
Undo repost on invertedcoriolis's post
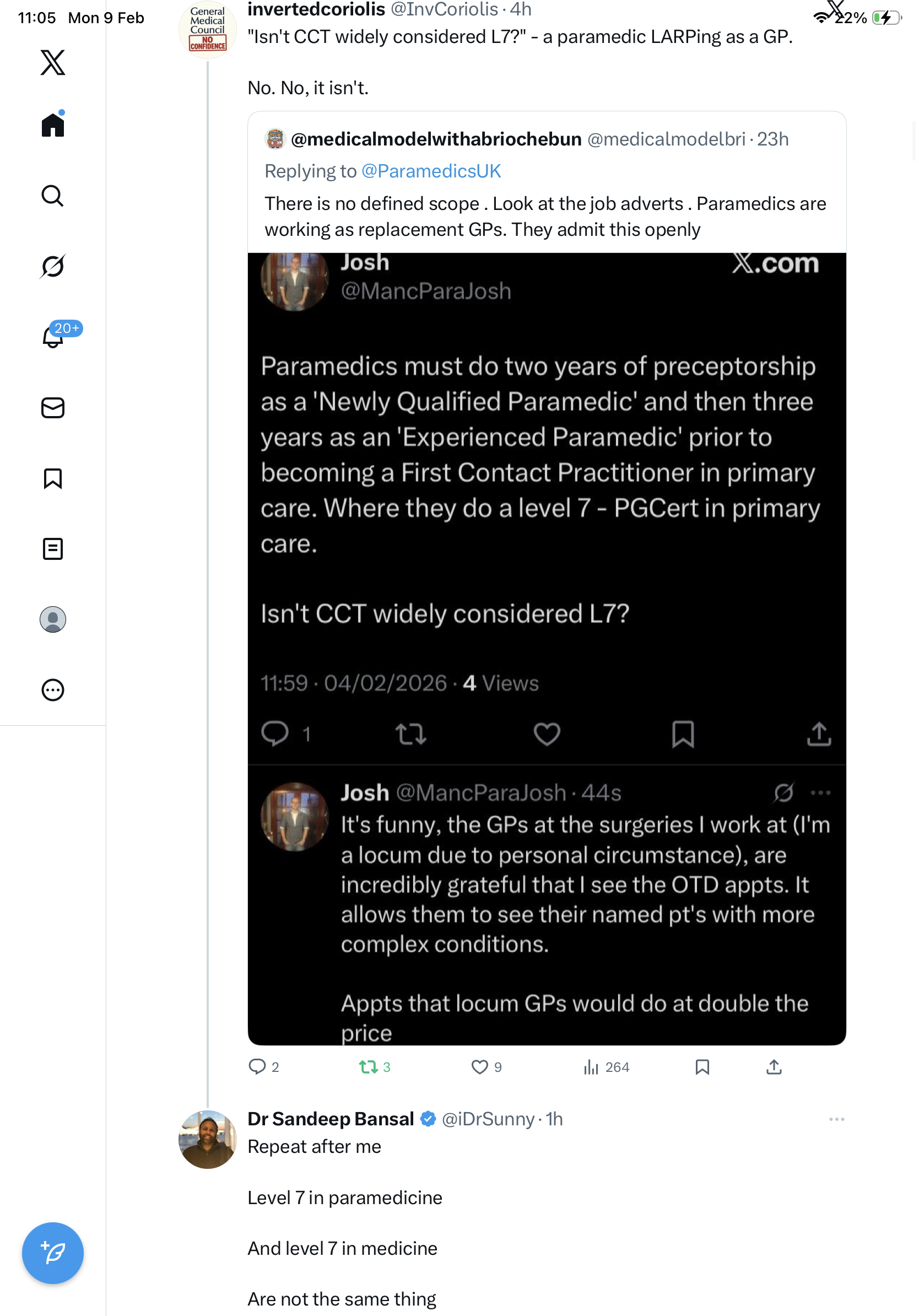pos(369,1066)
